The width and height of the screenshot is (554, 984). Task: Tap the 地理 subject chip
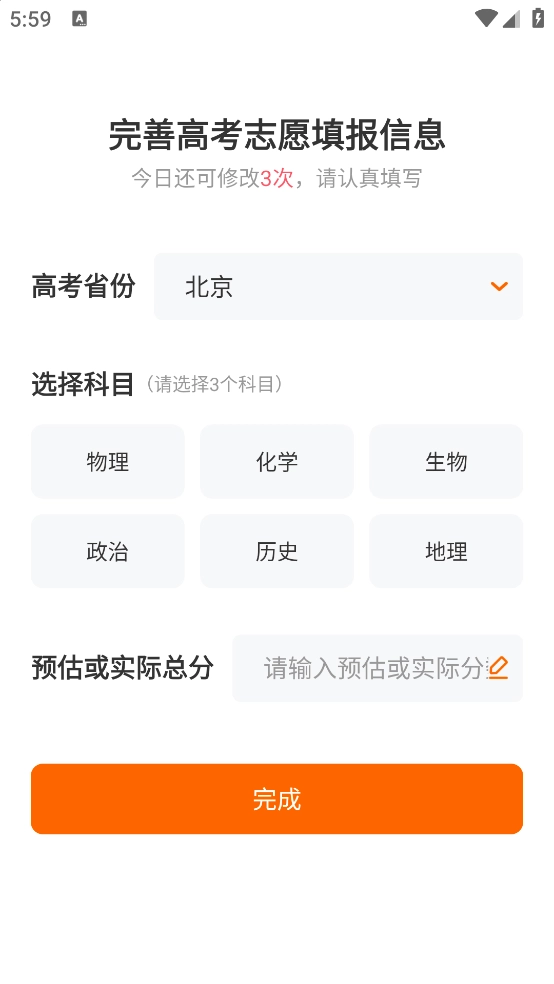[x=446, y=551]
